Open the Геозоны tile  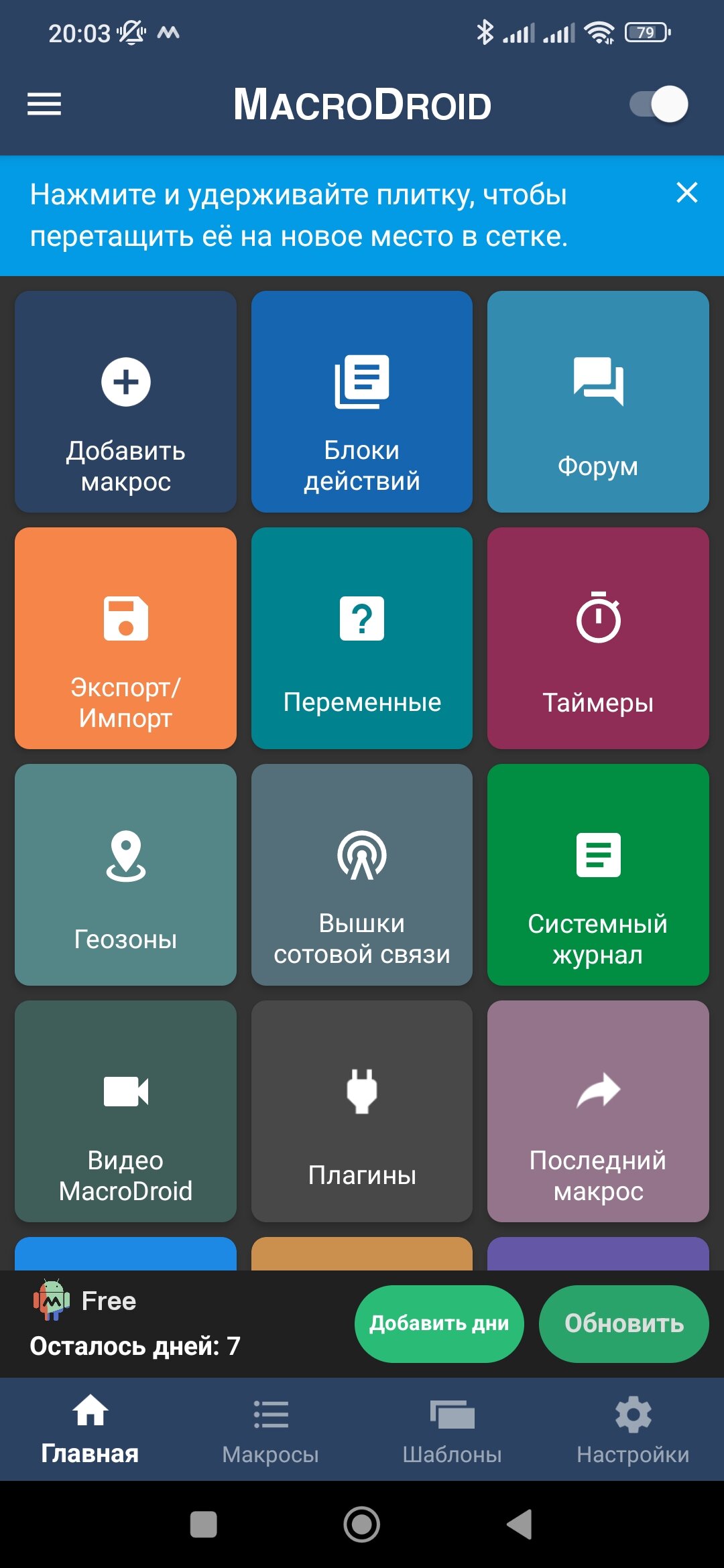click(x=125, y=874)
